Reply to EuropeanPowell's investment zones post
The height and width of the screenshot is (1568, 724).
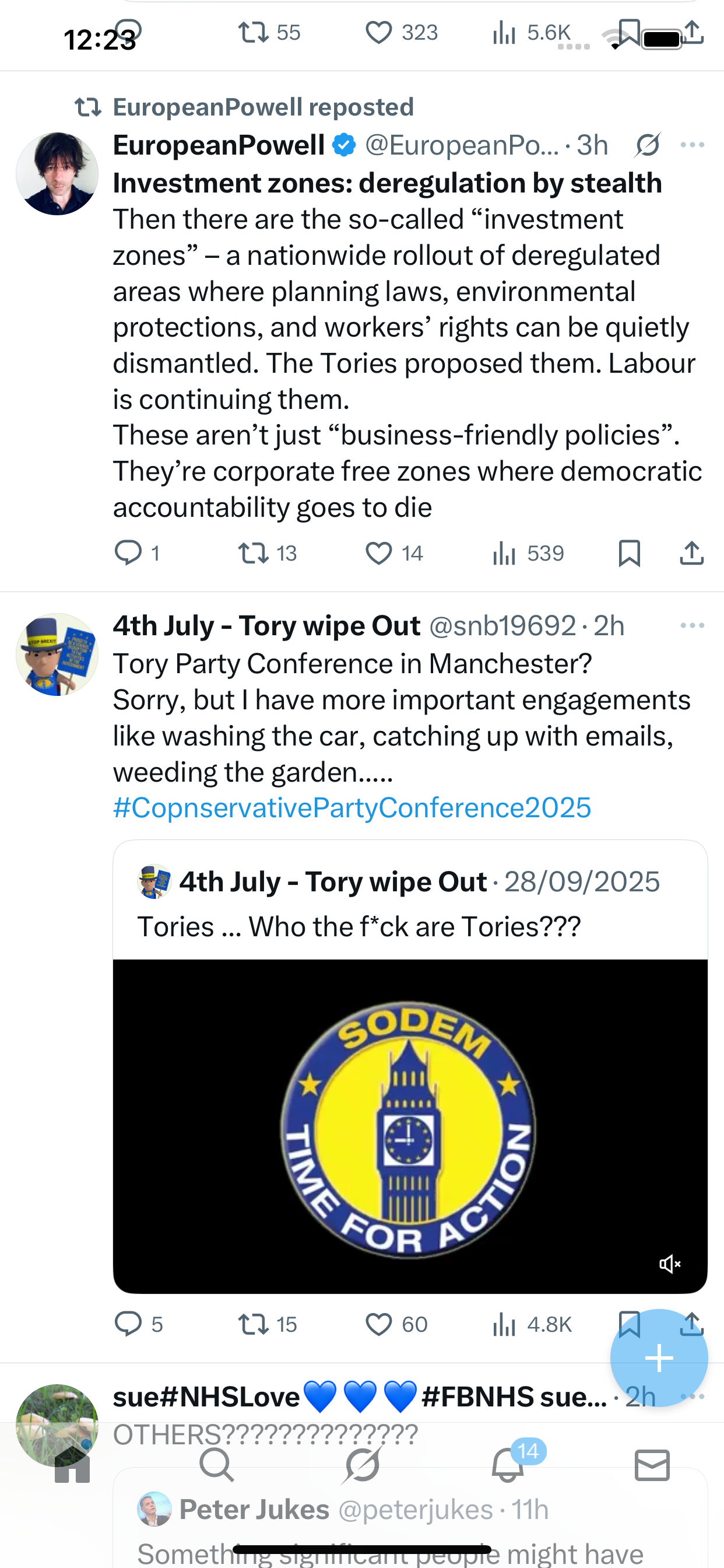pyautogui.click(x=128, y=554)
